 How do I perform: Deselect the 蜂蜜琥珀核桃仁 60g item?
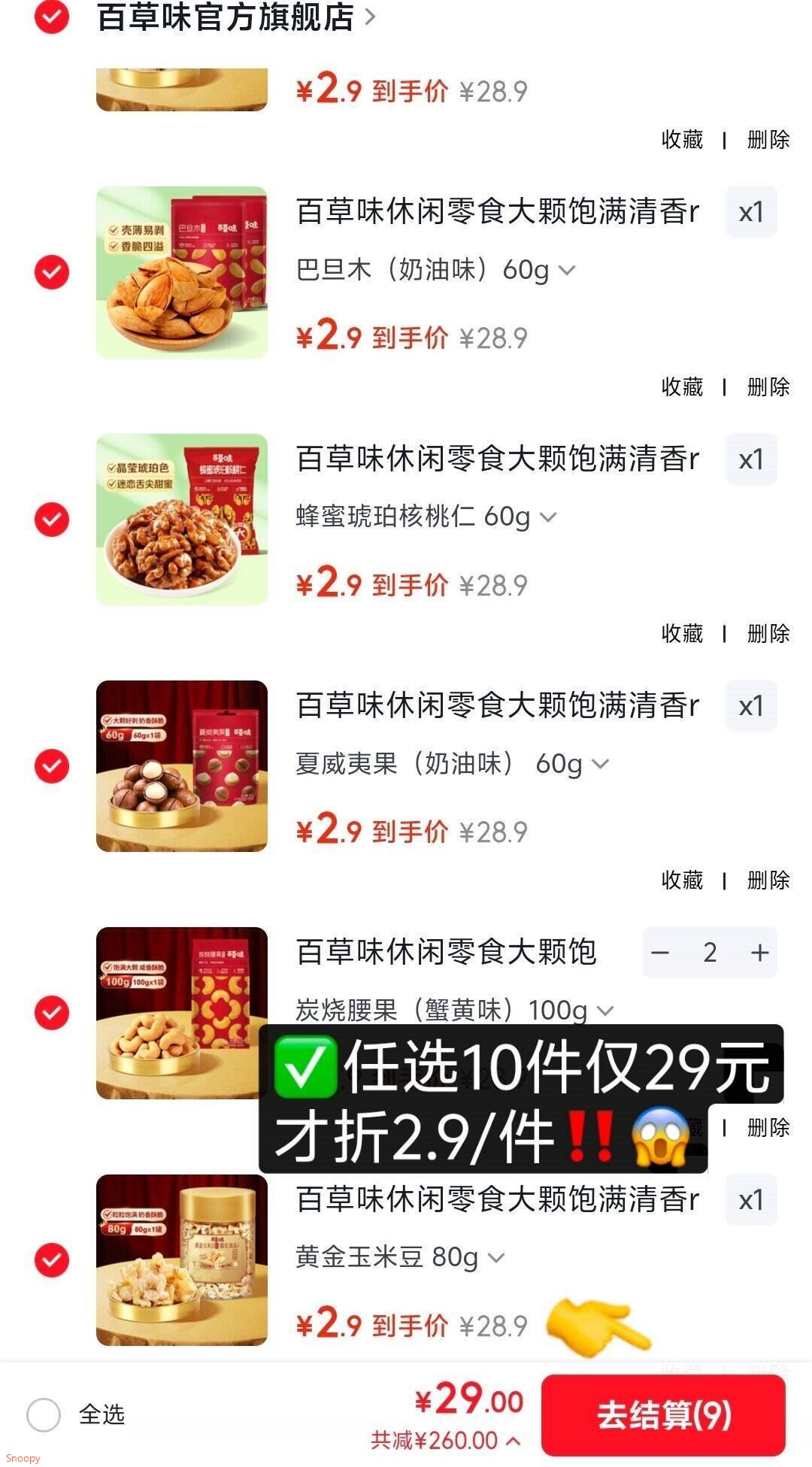click(52, 520)
